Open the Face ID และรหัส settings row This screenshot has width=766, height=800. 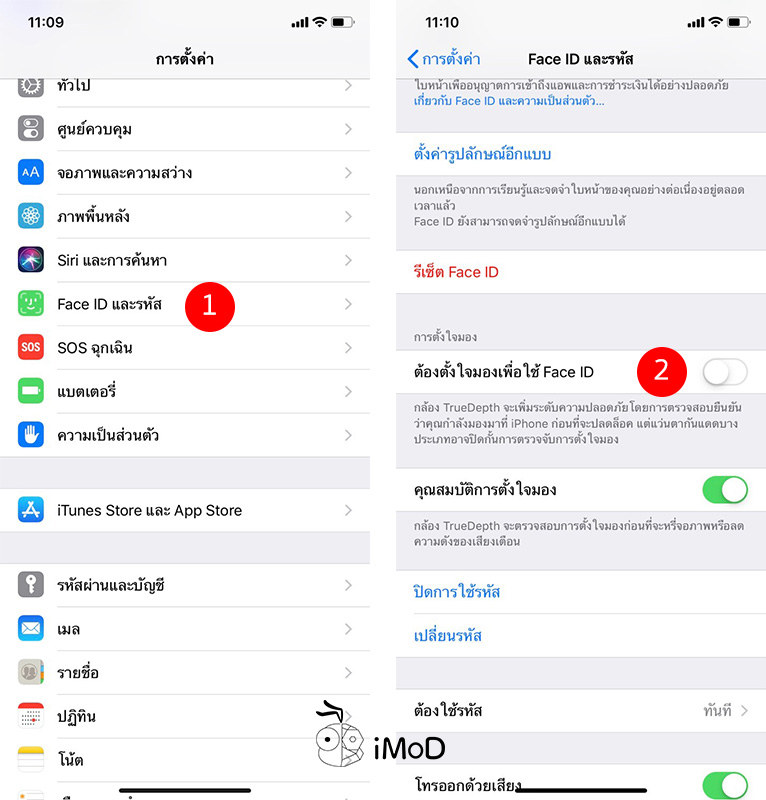[110, 304]
